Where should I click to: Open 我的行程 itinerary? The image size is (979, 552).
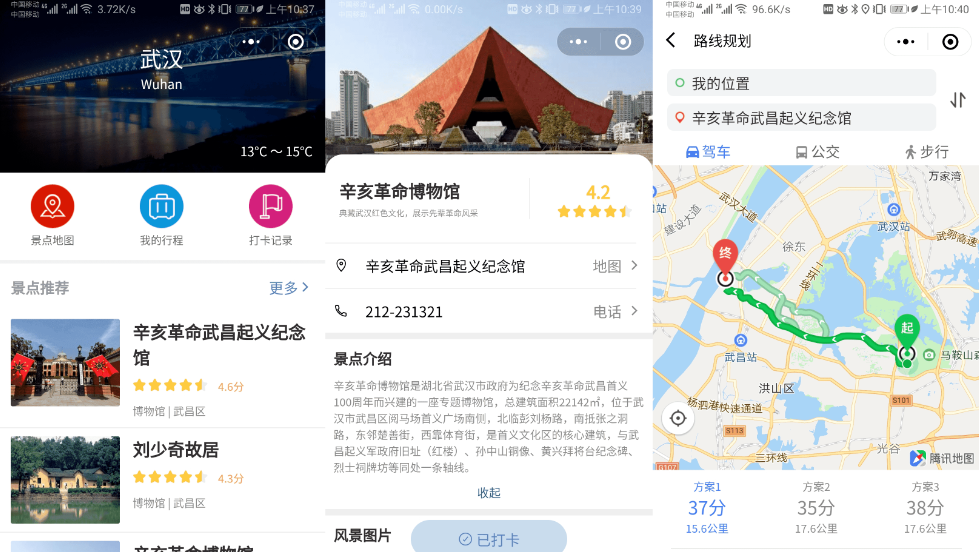(x=161, y=215)
